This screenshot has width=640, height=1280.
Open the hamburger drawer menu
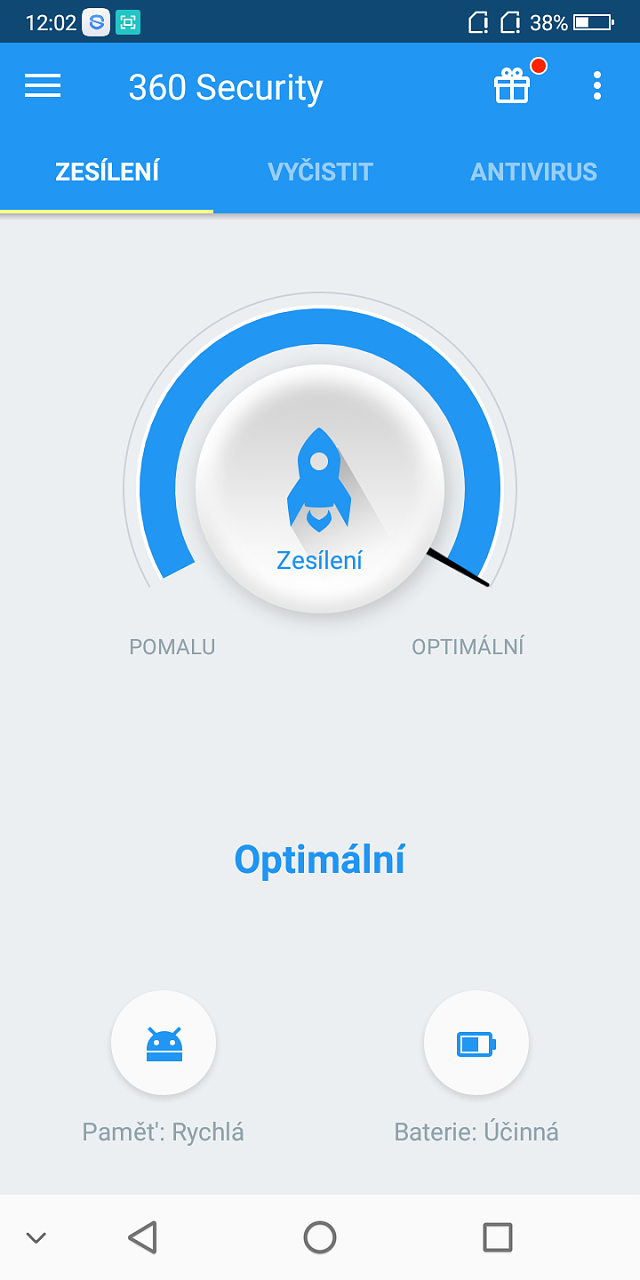43,86
